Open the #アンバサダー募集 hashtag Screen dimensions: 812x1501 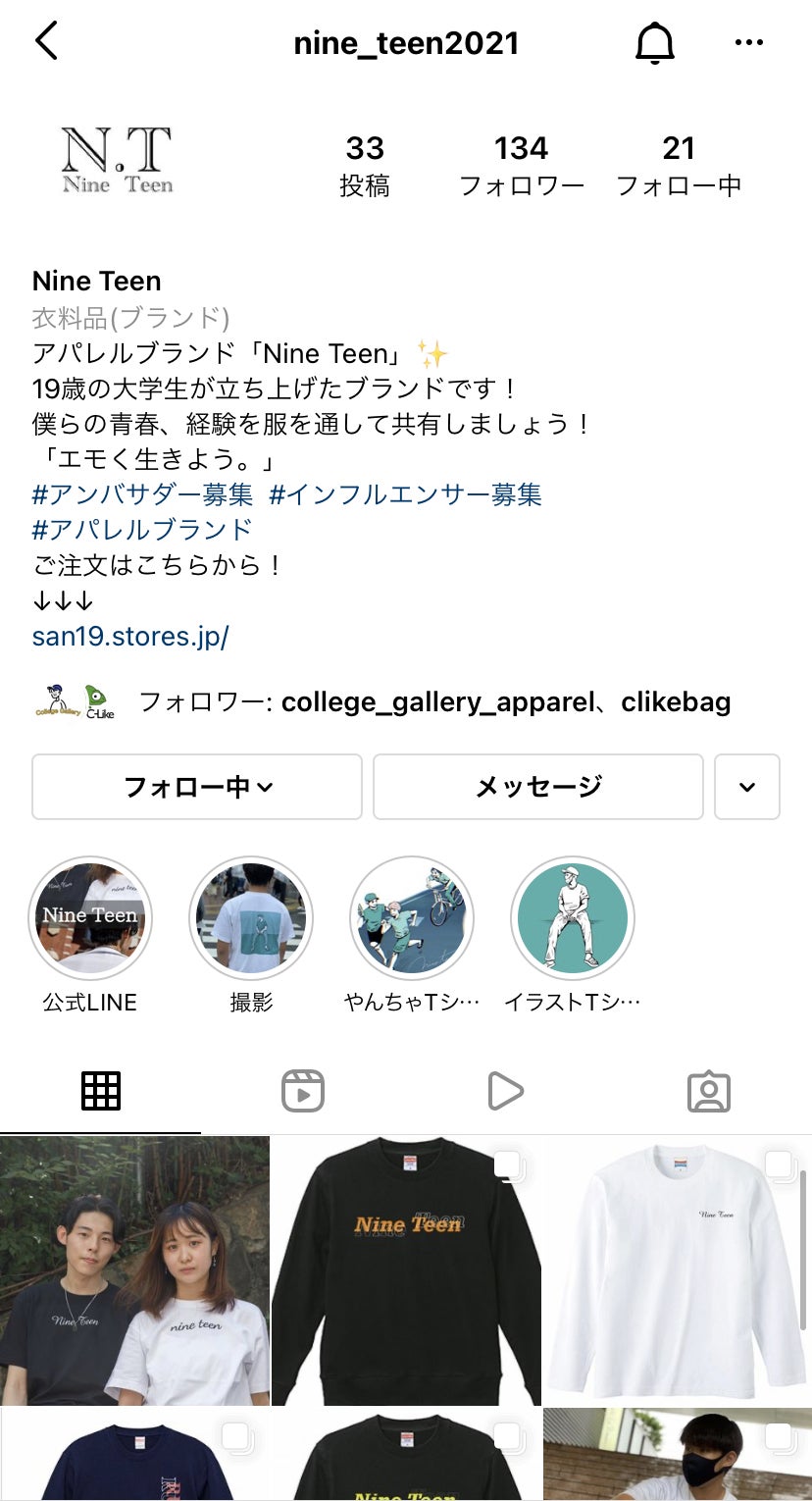[x=143, y=494]
